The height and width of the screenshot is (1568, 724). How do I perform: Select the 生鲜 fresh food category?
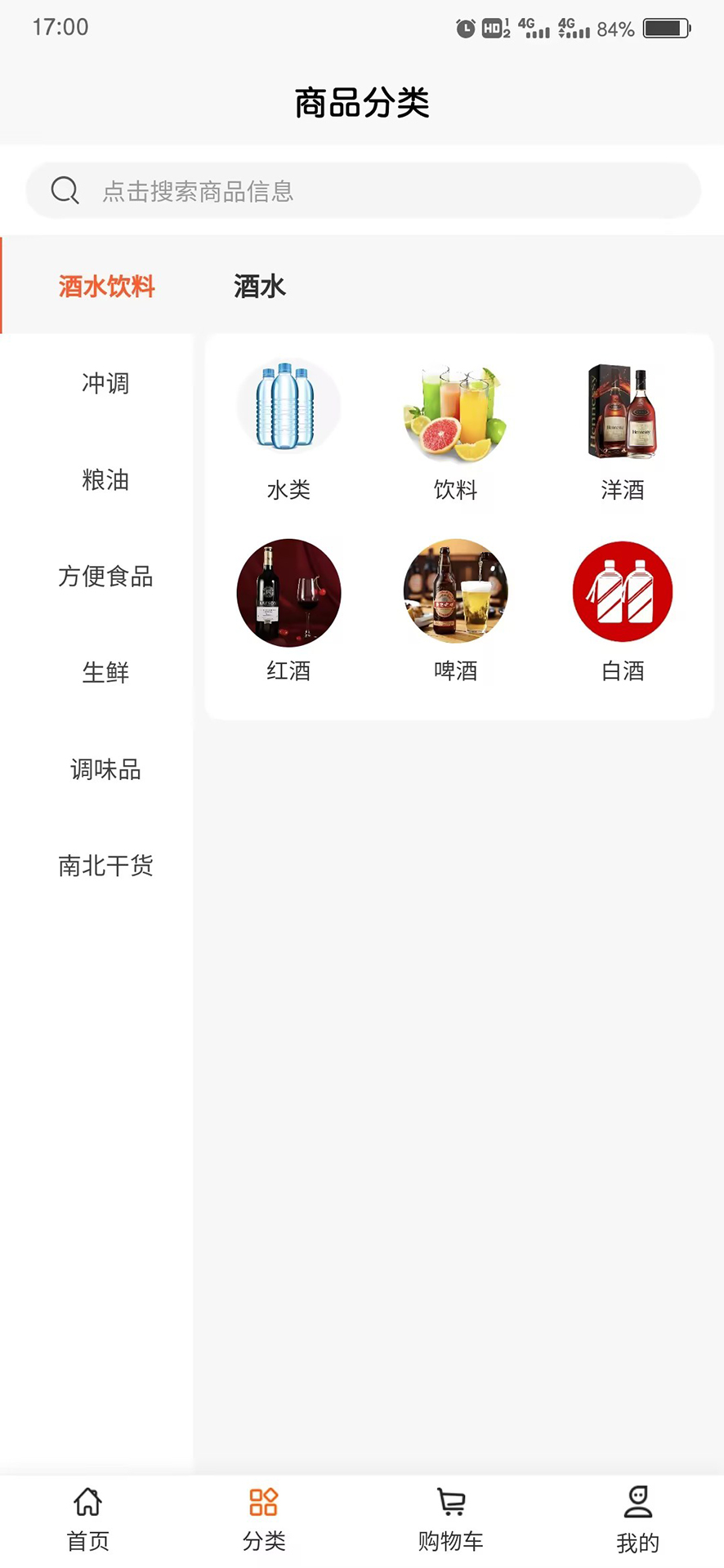105,673
